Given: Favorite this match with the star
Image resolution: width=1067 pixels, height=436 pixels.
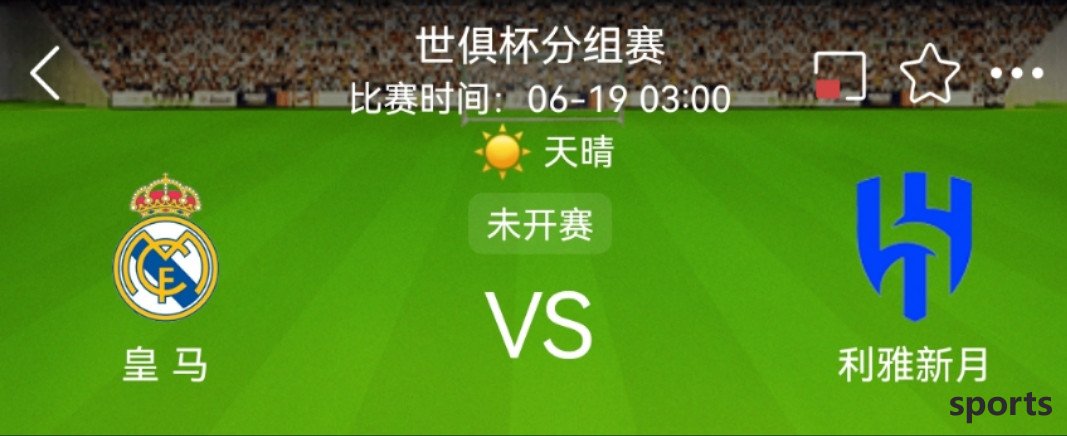Looking at the screenshot, I should point(929,73).
